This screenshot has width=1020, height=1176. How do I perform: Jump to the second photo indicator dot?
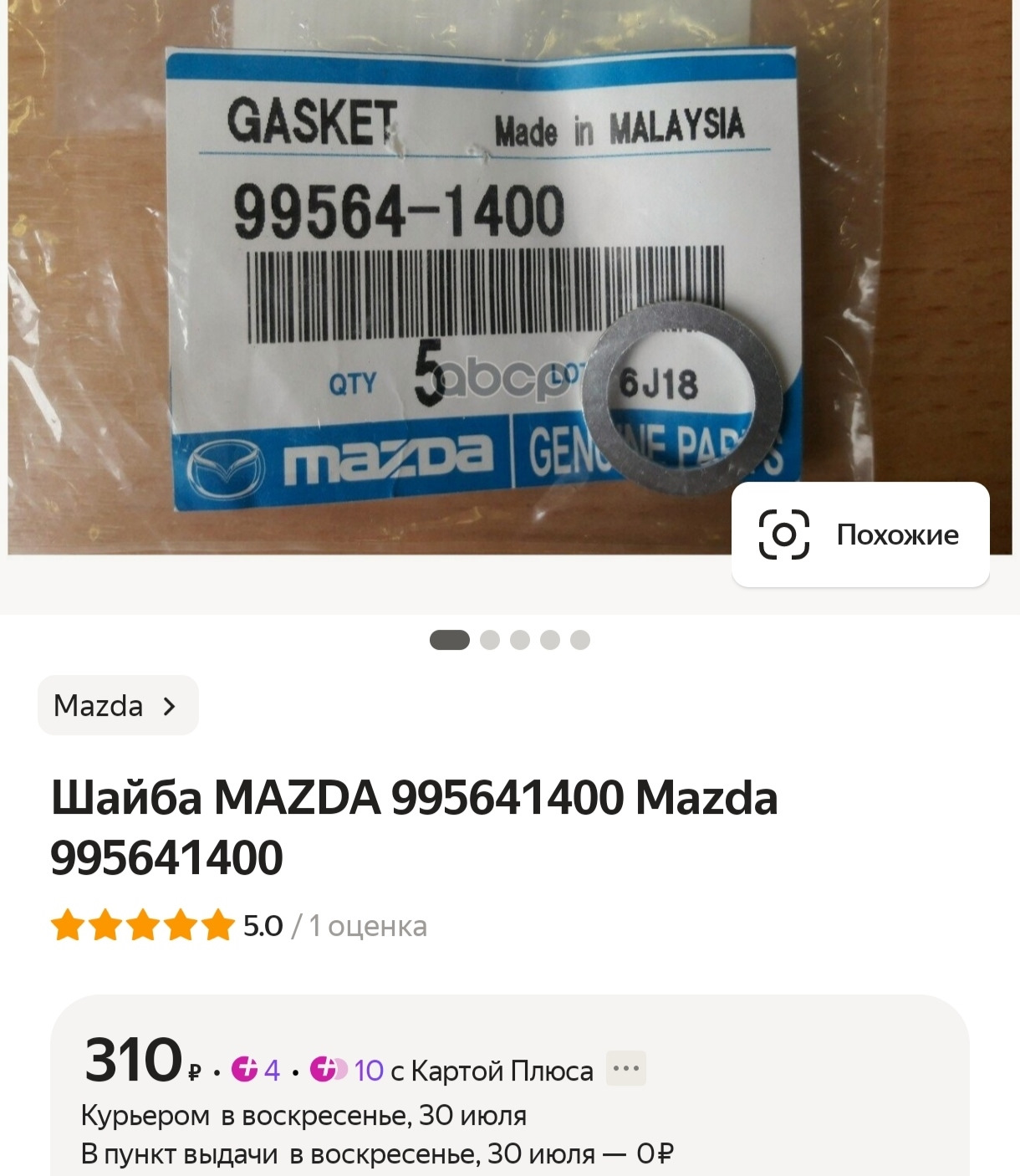[490, 641]
